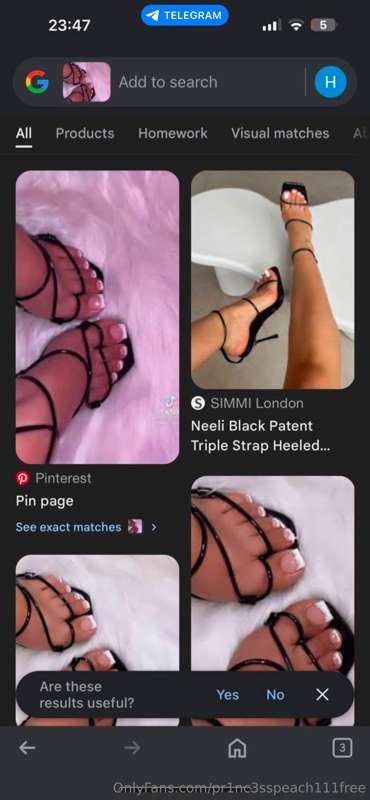The image size is (370, 800).
Task: Dismiss the results feedback banner
Action: tap(322, 694)
